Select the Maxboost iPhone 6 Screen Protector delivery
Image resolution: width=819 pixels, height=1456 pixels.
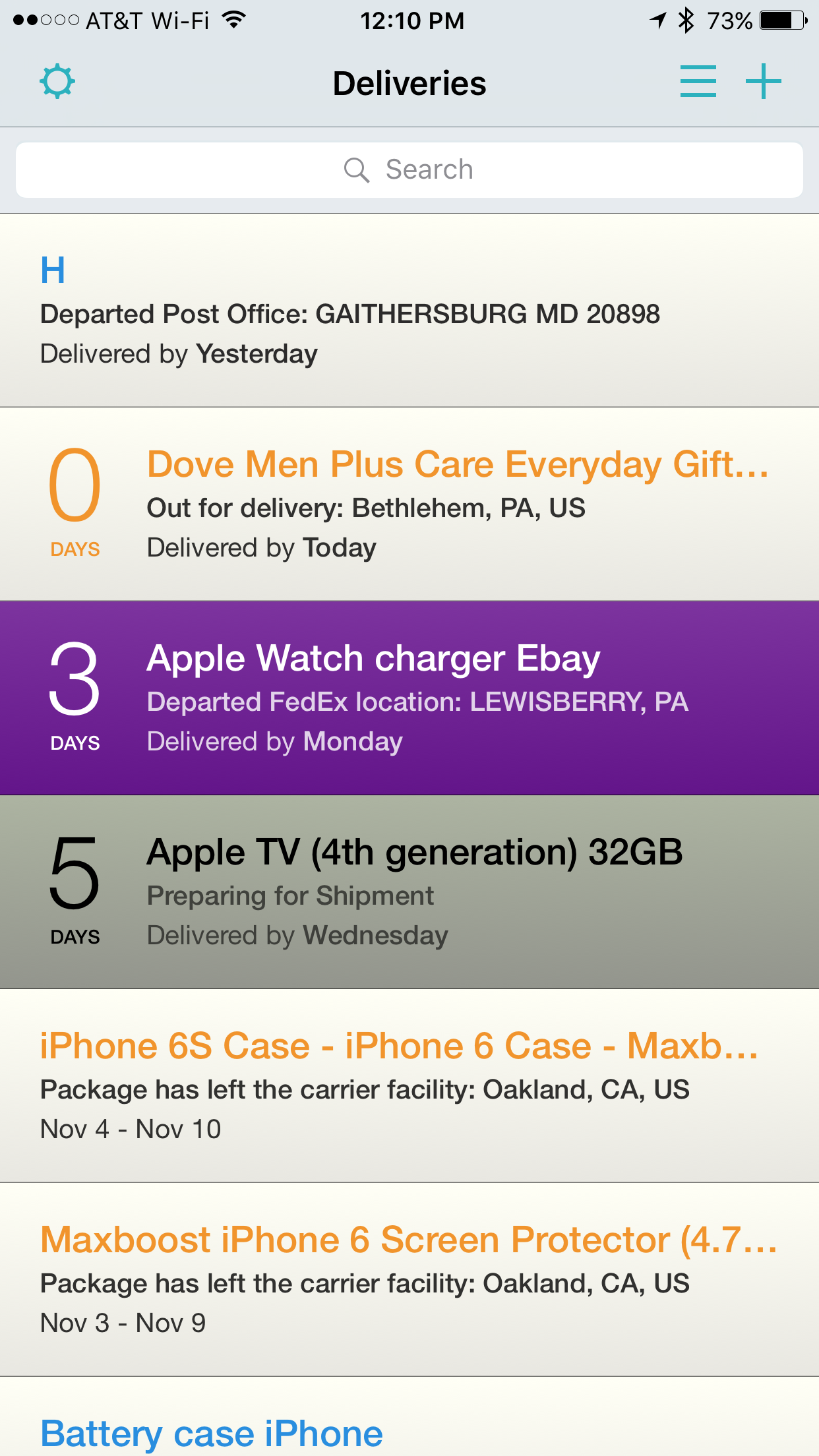tap(409, 1280)
